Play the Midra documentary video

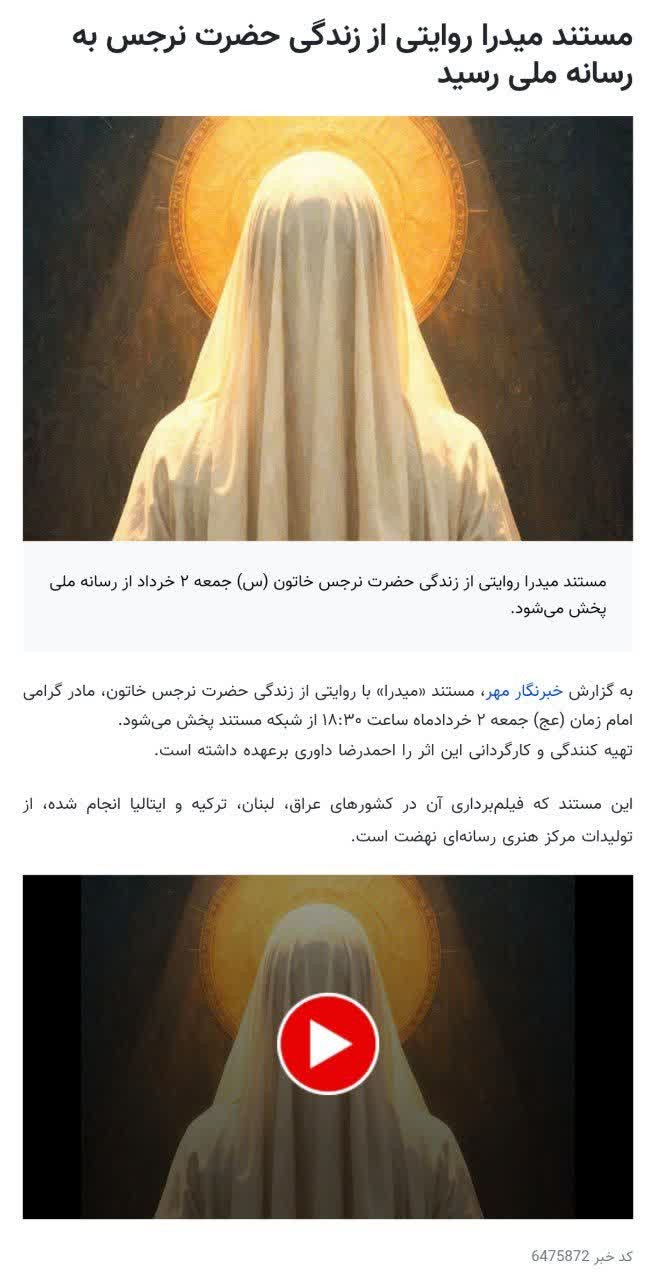[x=328, y=1044]
